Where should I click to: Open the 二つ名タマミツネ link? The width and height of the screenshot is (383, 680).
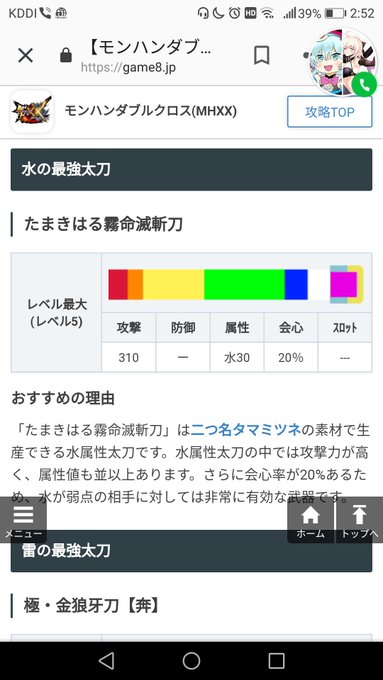(246, 430)
